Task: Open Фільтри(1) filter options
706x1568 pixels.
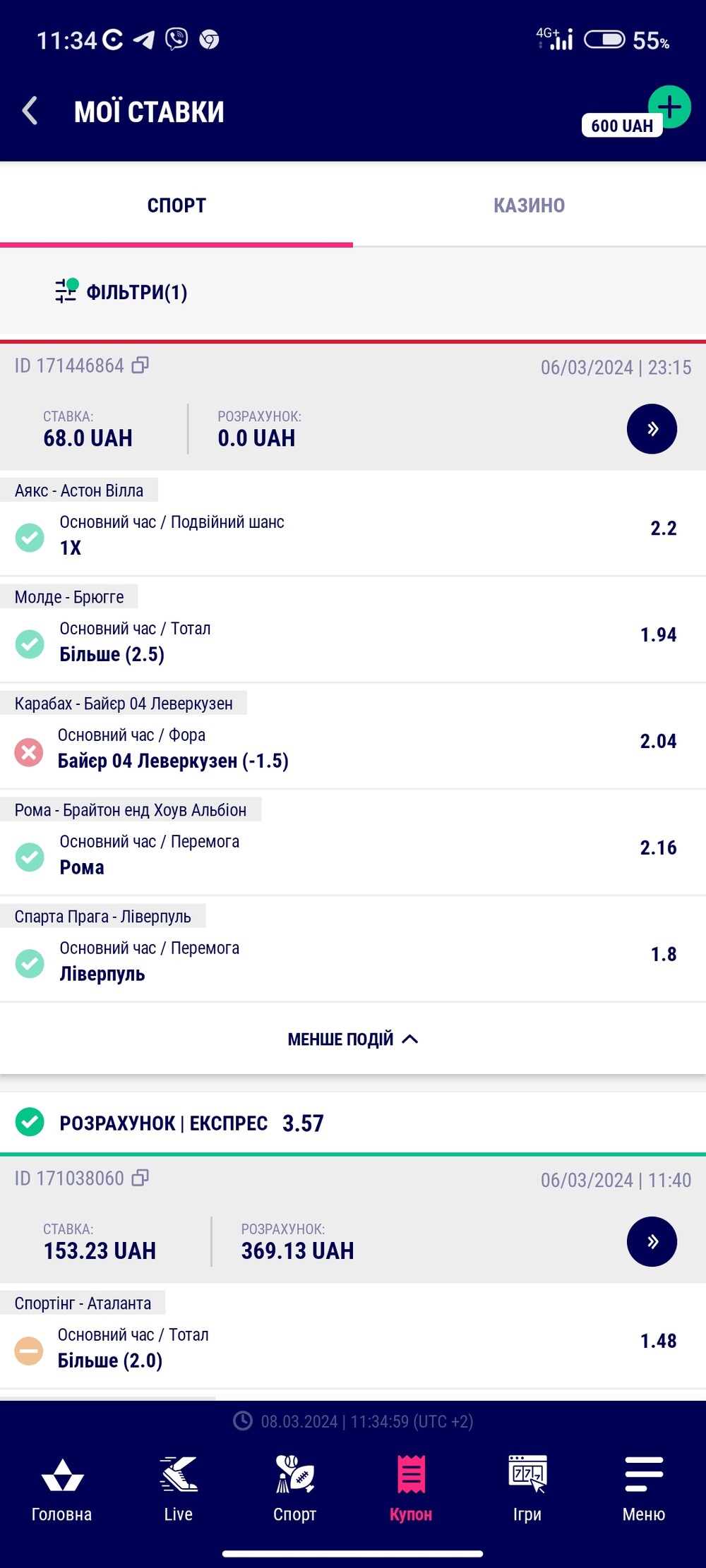Action: (x=121, y=291)
